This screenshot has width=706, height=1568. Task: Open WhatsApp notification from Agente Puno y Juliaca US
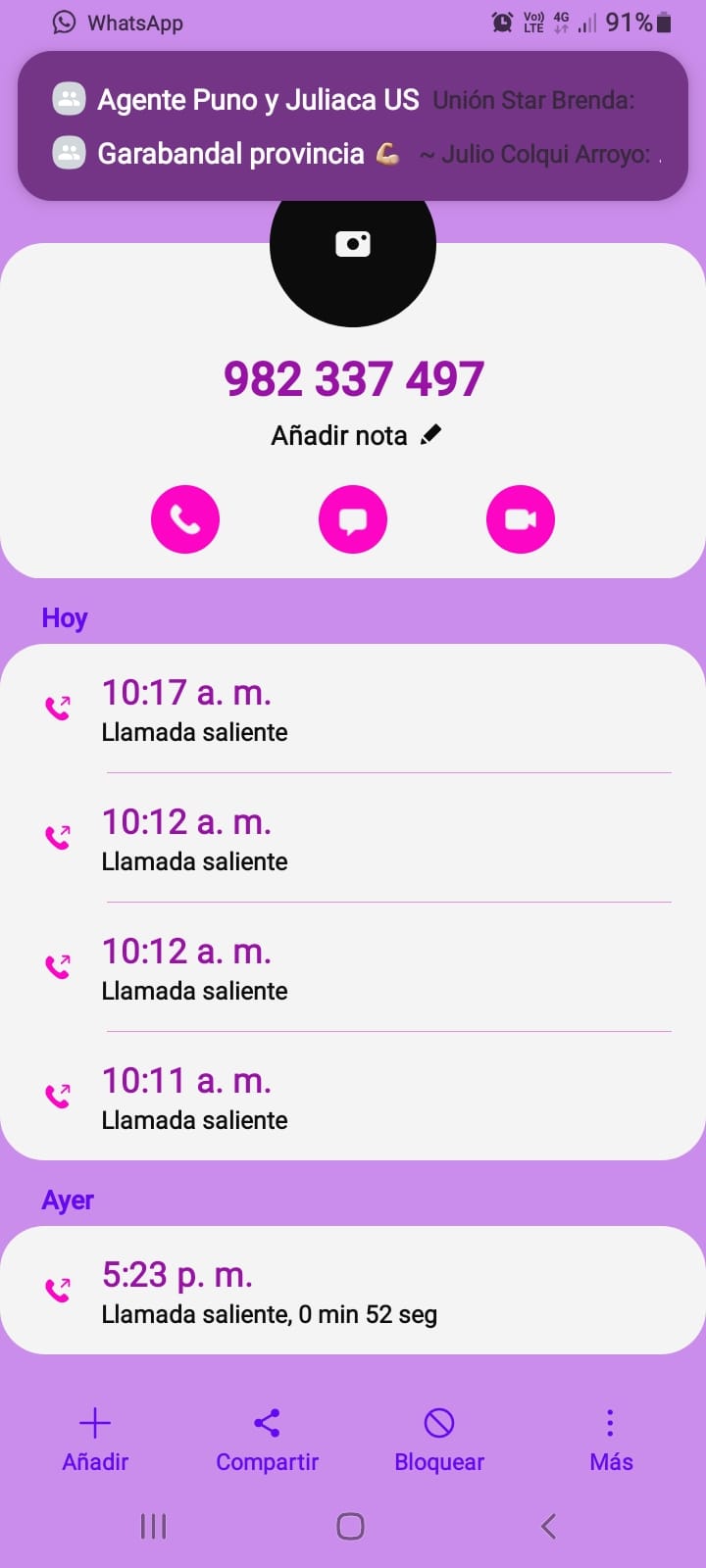click(x=353, y=100)
